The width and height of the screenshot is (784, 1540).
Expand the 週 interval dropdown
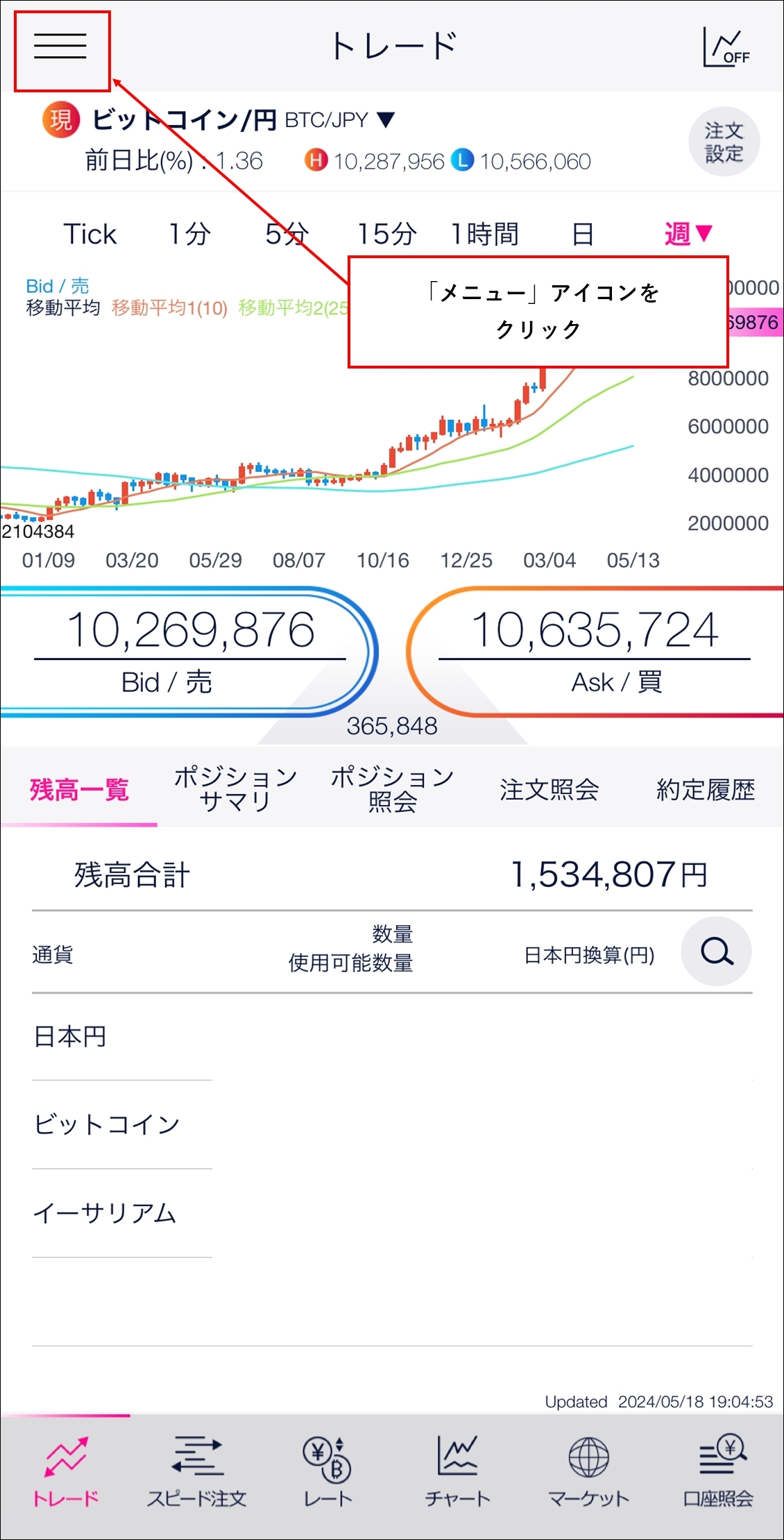click(688, 234)
